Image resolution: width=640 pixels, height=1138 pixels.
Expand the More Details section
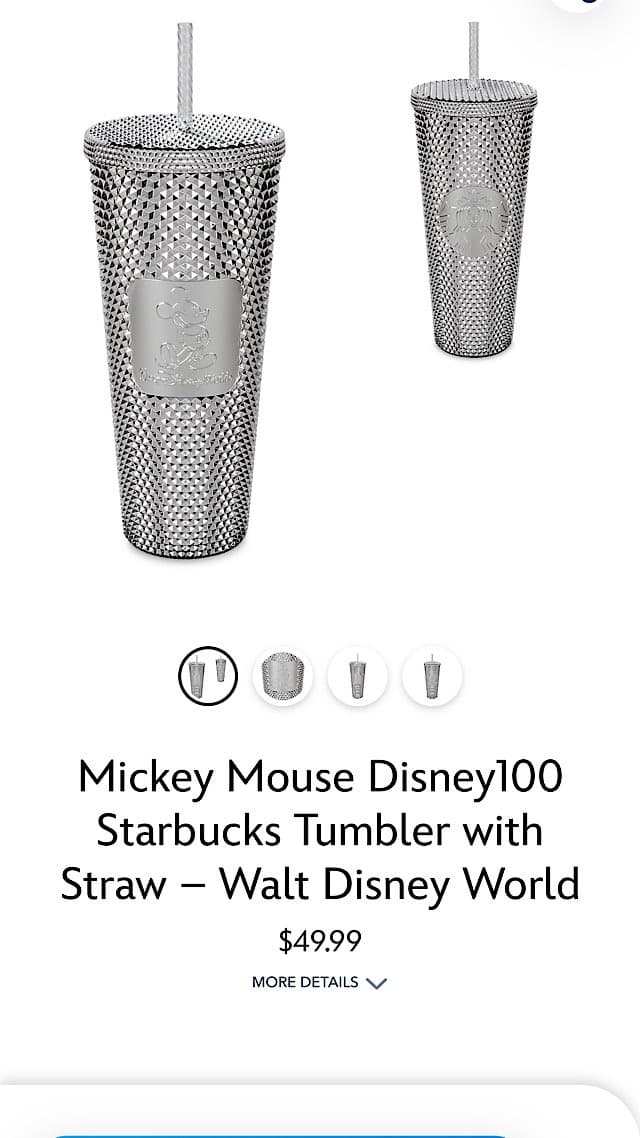pos(319,982)
